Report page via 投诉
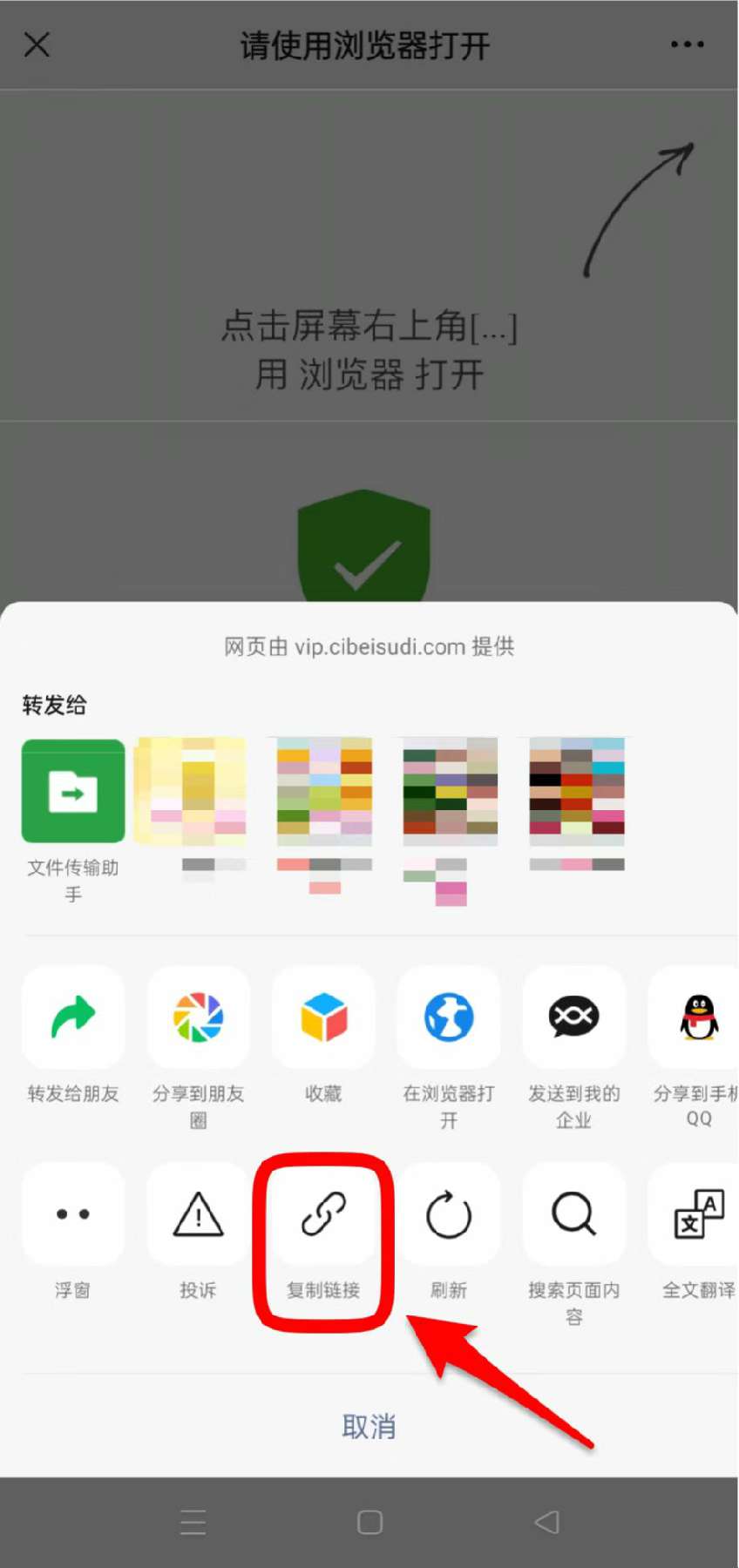 (x=199, y=1214)
